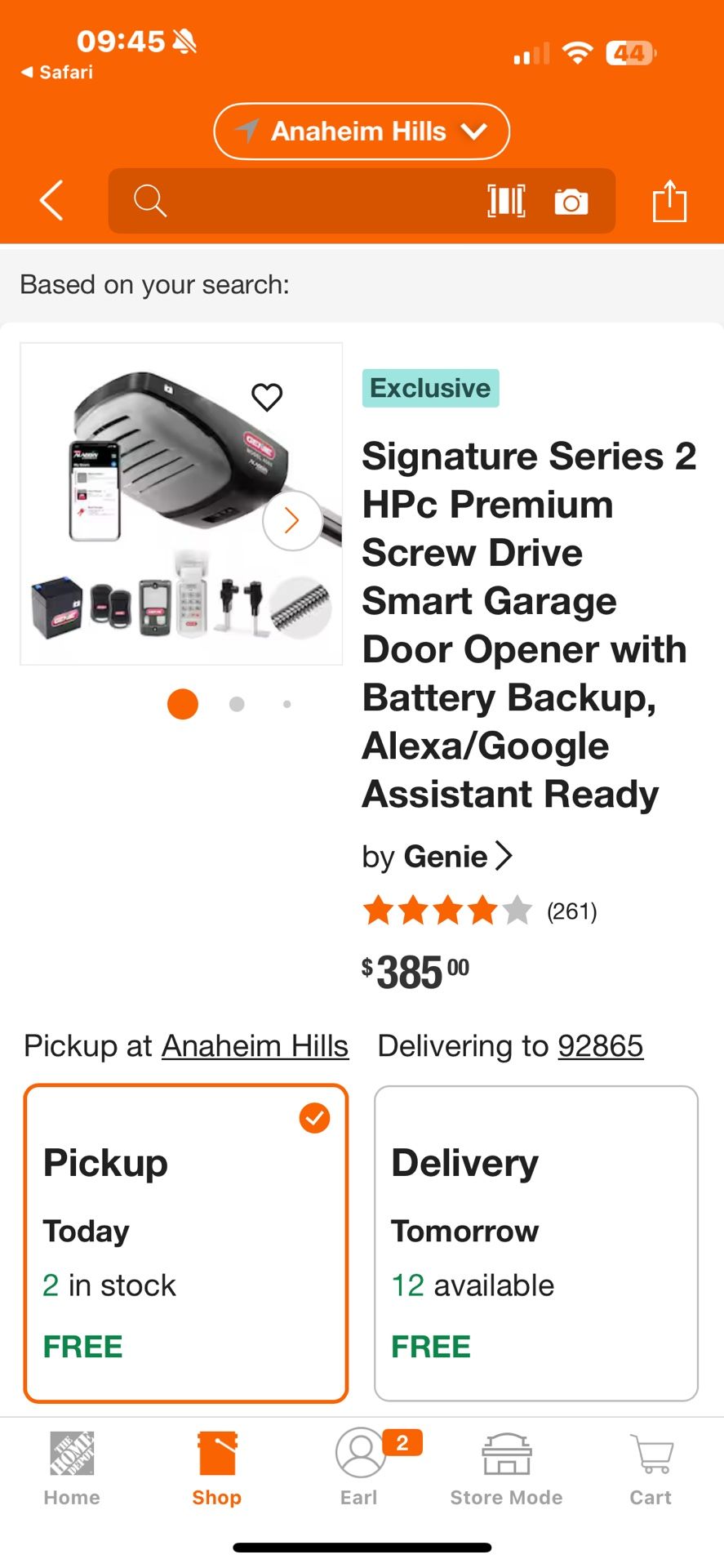Select the second carousel pagination dot

pos(236,703)
